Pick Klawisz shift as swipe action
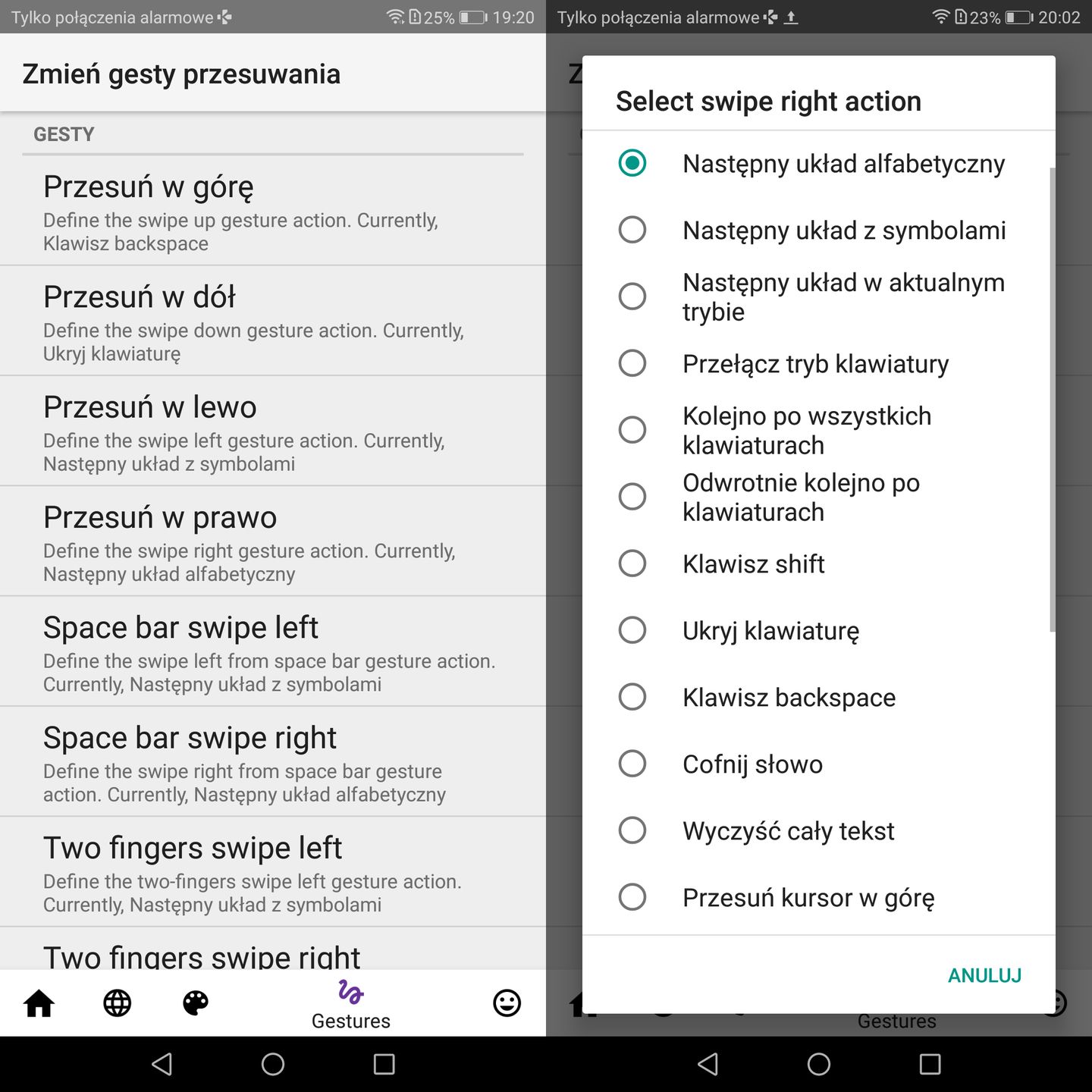Image resolution: width=1092 pixels, height=1092 pixels. pos(817,563)
